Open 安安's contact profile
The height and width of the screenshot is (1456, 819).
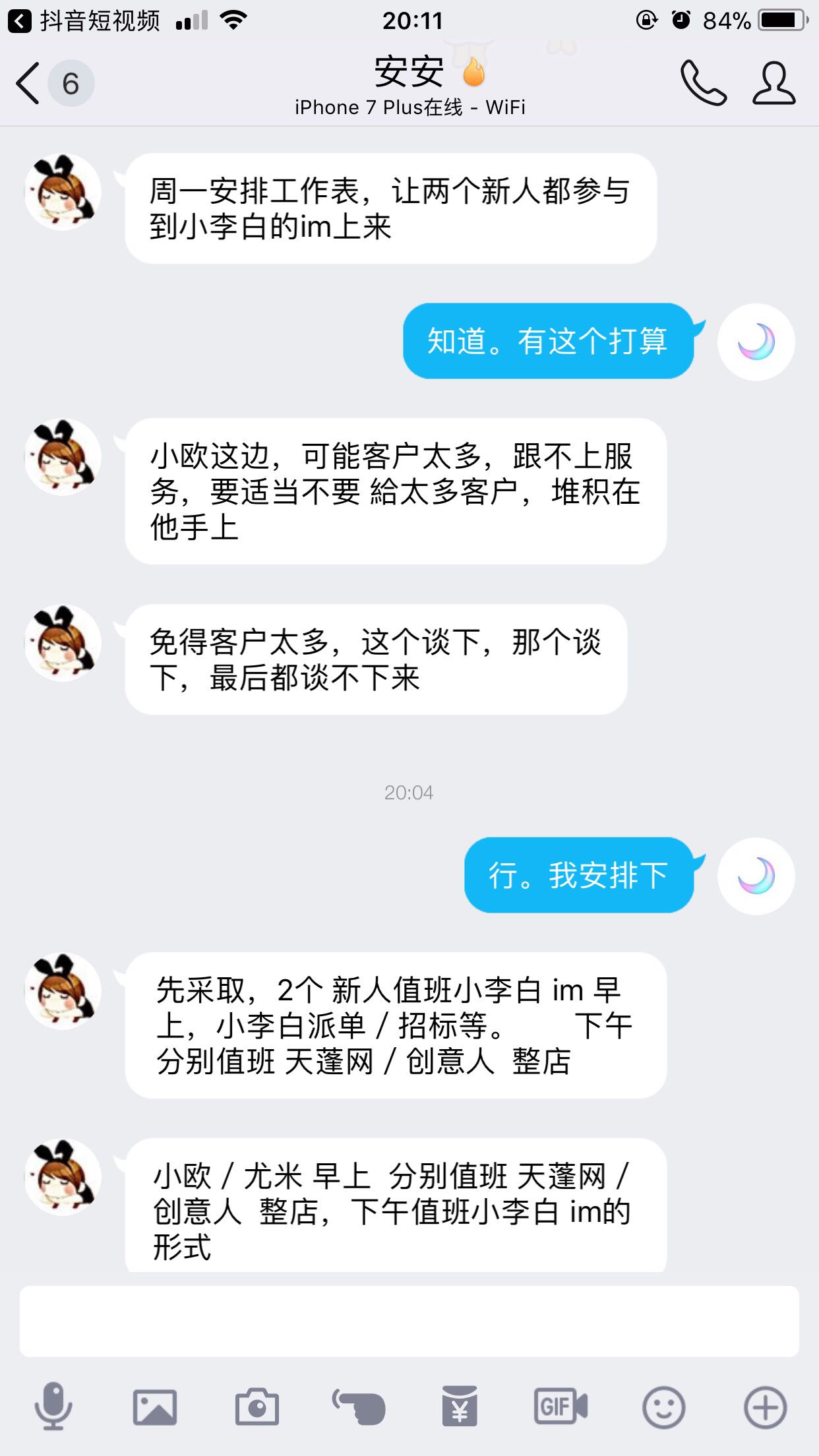tap(774, 84)
